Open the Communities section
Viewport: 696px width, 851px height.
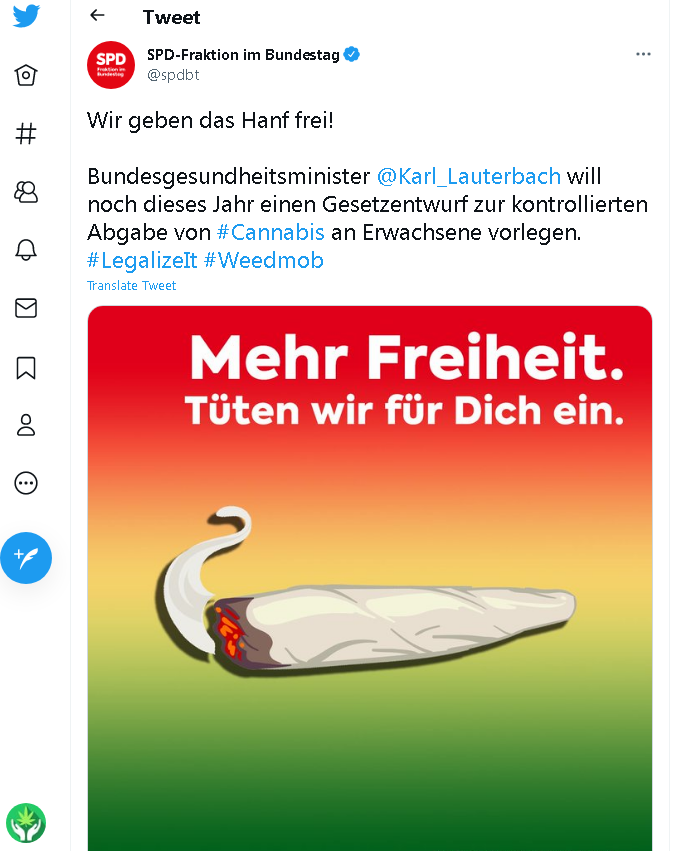pyautogui.click(x=26, y=192)
